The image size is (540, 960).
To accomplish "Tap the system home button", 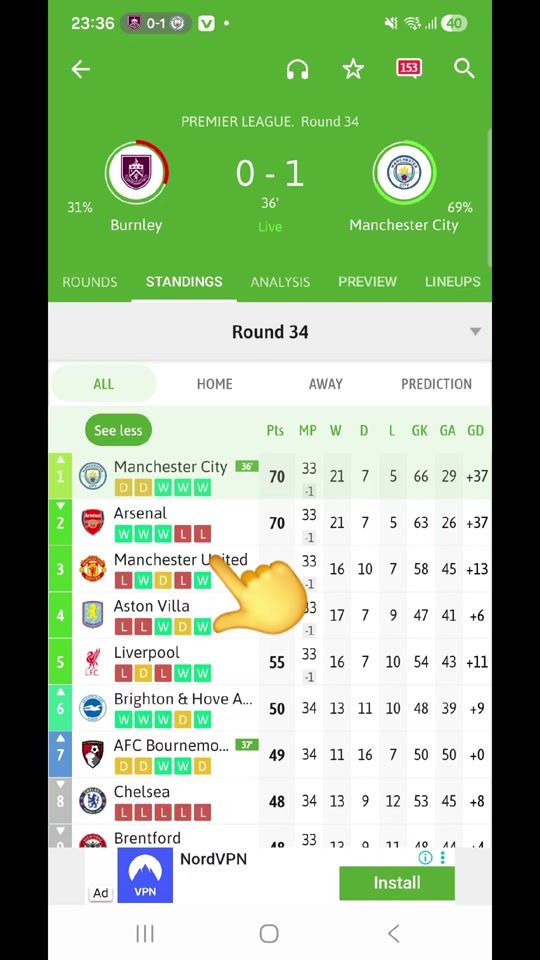I will [269, 934].
